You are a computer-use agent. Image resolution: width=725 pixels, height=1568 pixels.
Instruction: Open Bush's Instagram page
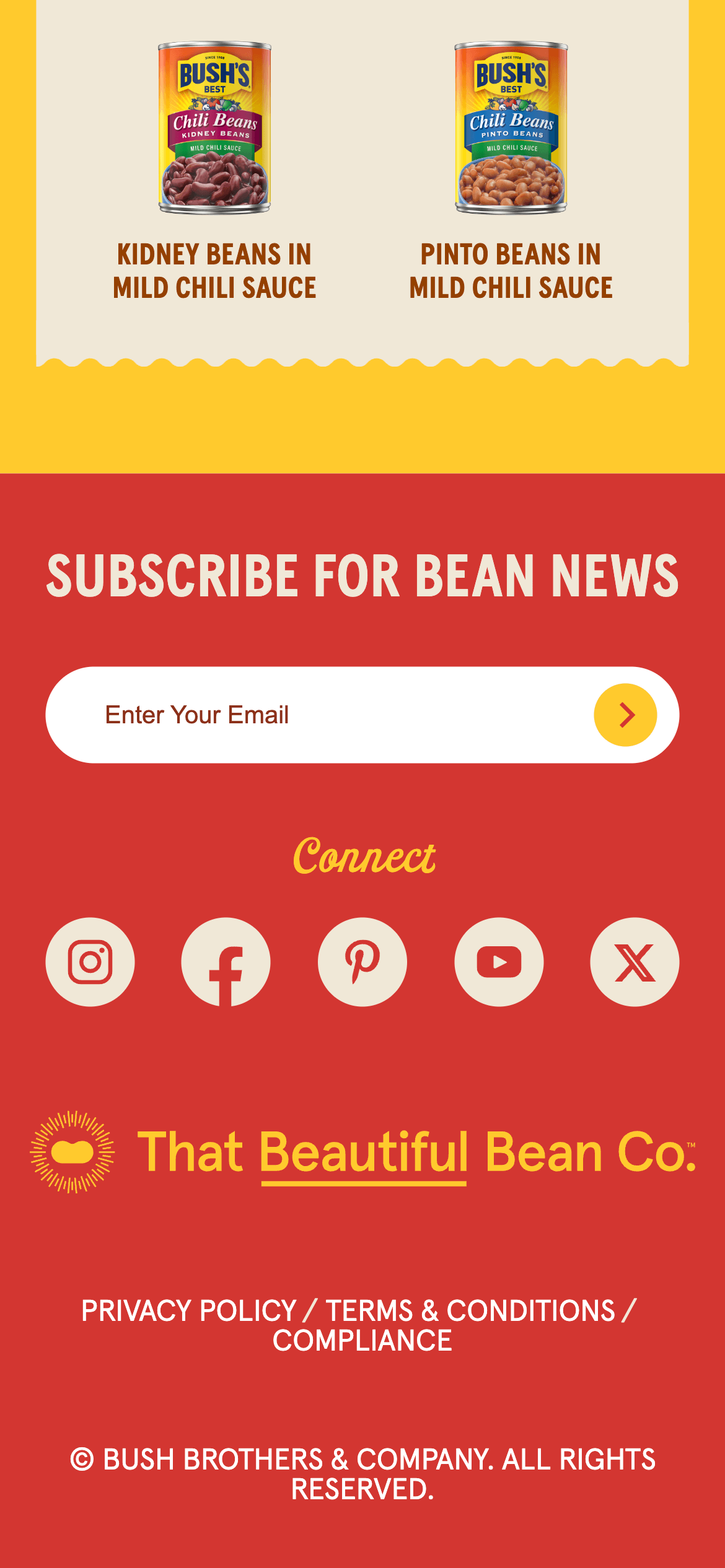click(90, 962)
